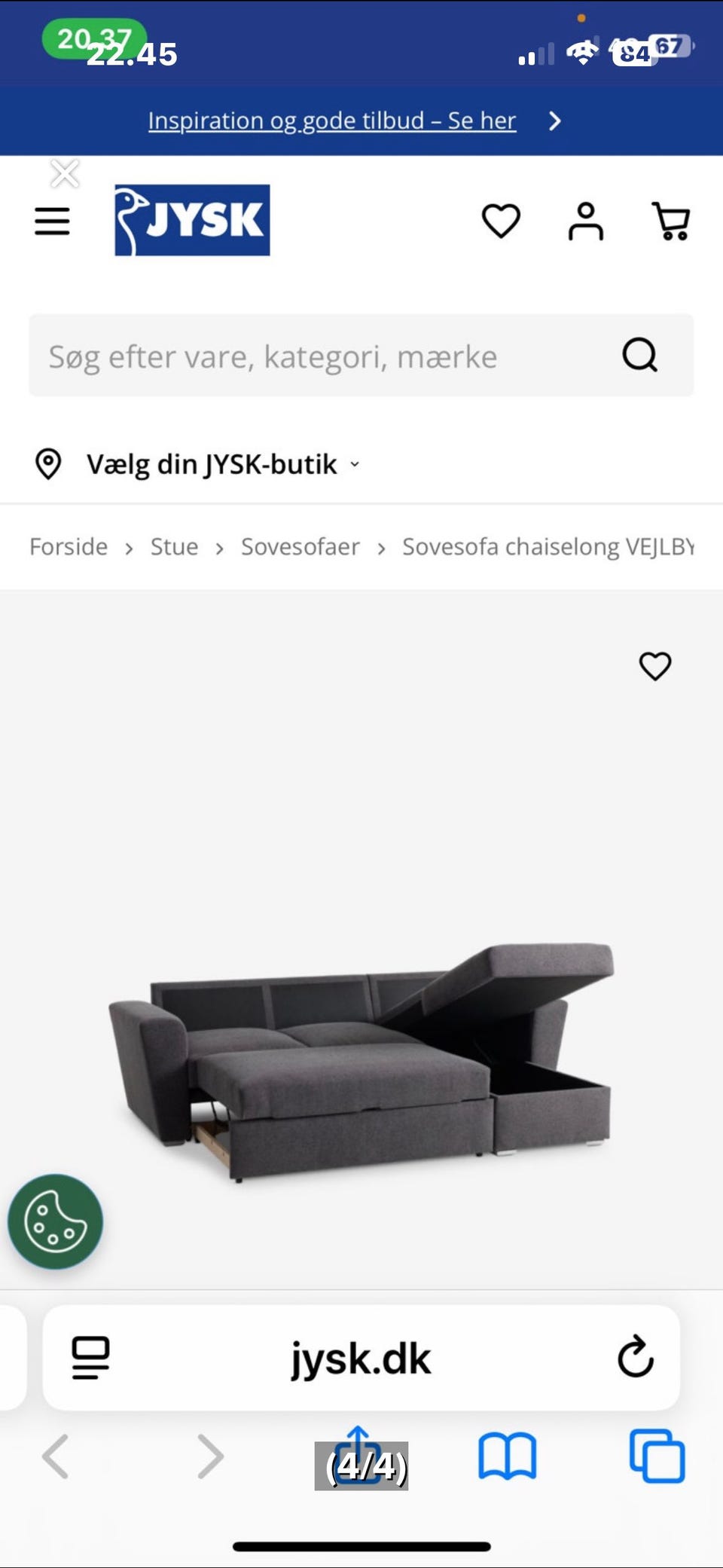The height and width of the screenshot is (1568, 723).
Task: Open the JYSK hamburger menu
Action: (x=52, y=222)
